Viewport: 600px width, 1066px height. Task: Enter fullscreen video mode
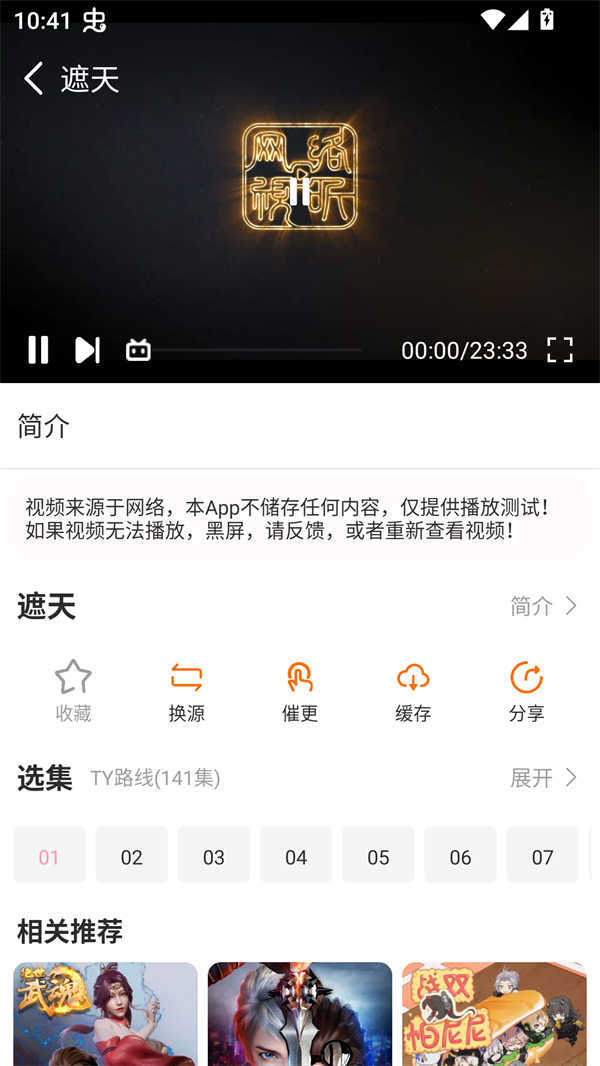click(560, 349)
